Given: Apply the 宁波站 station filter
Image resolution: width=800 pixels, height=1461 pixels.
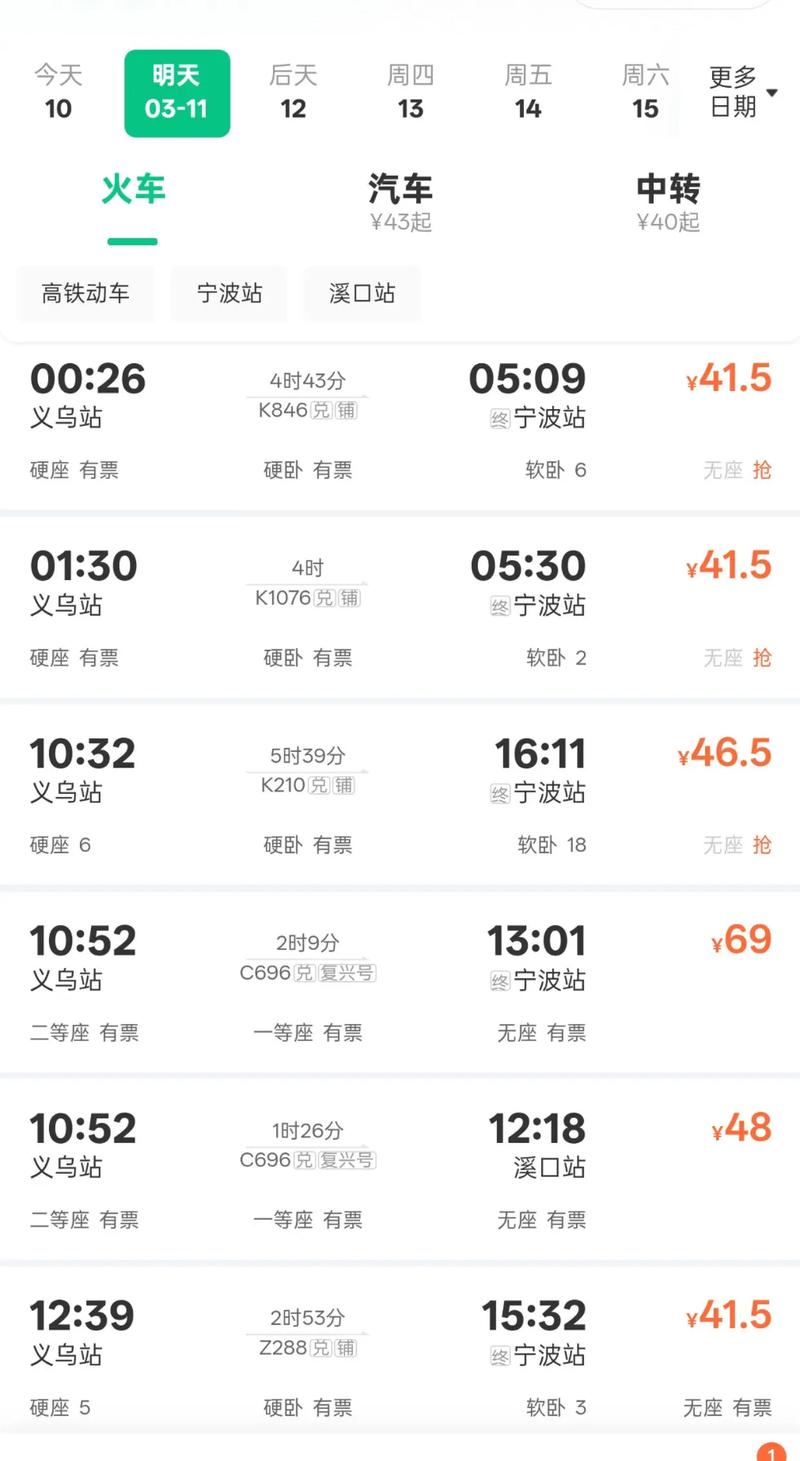Looking at the screenshot, I should click(x=229, y=293).
